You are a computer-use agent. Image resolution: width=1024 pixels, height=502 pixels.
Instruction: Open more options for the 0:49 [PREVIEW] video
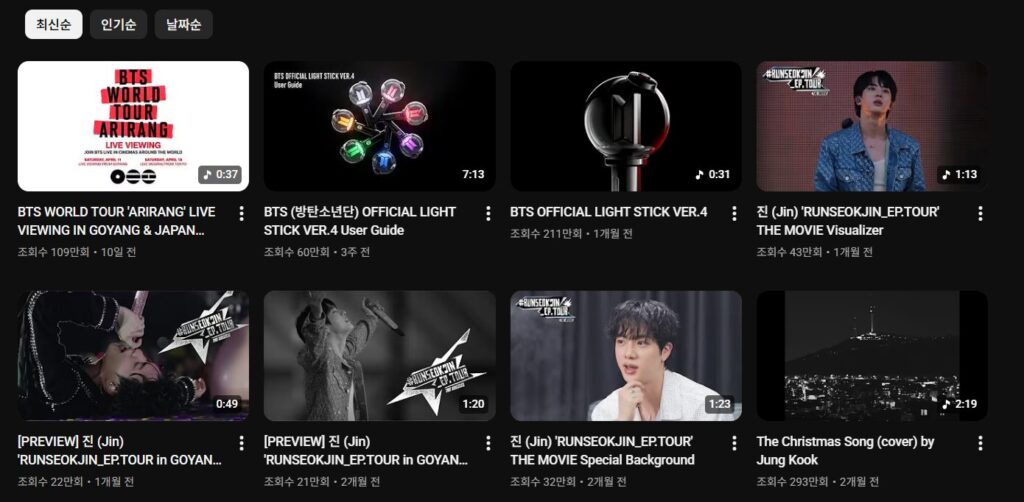(241, 443)
